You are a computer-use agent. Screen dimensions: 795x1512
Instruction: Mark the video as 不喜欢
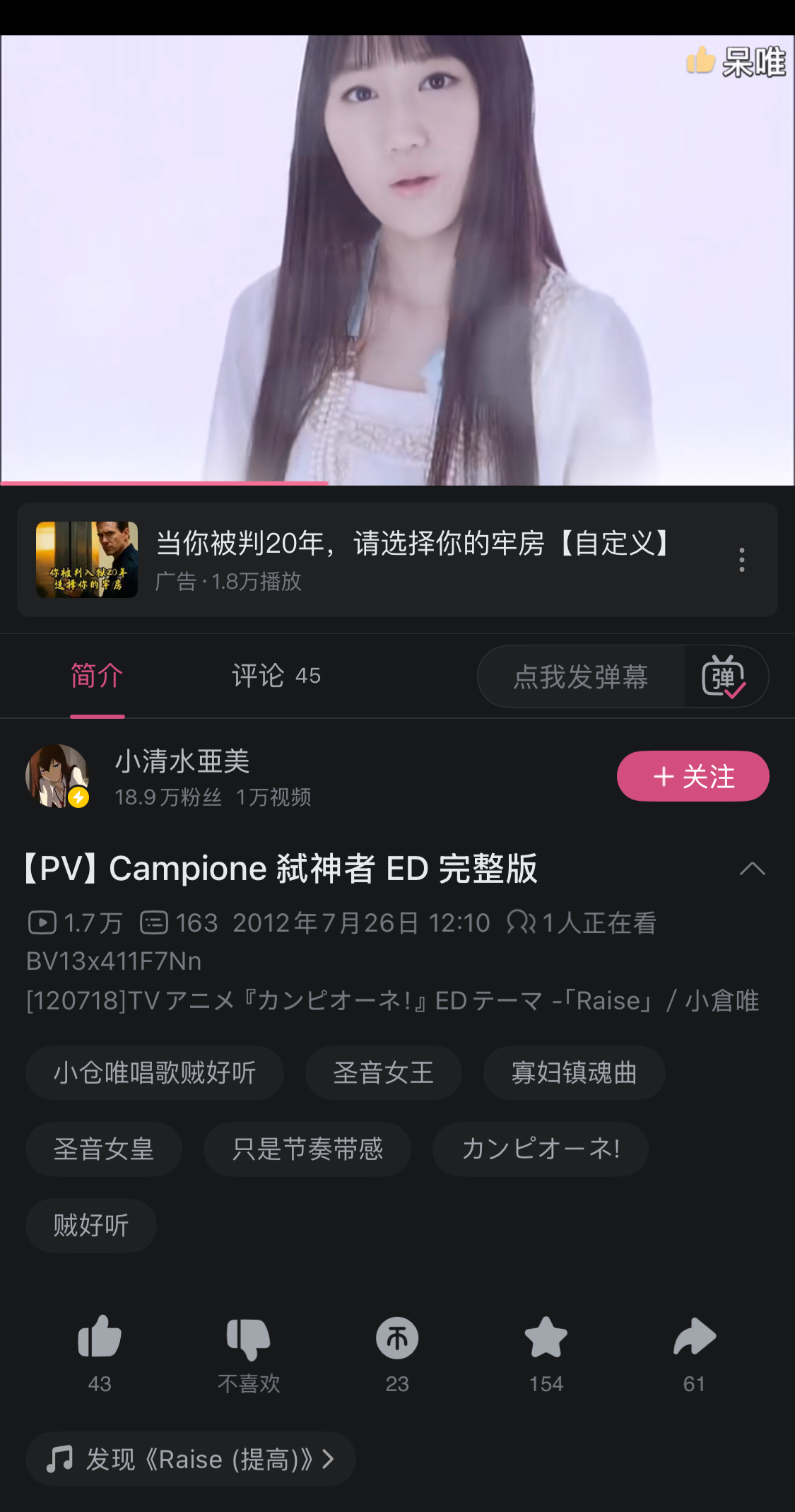click(249, 1338)
